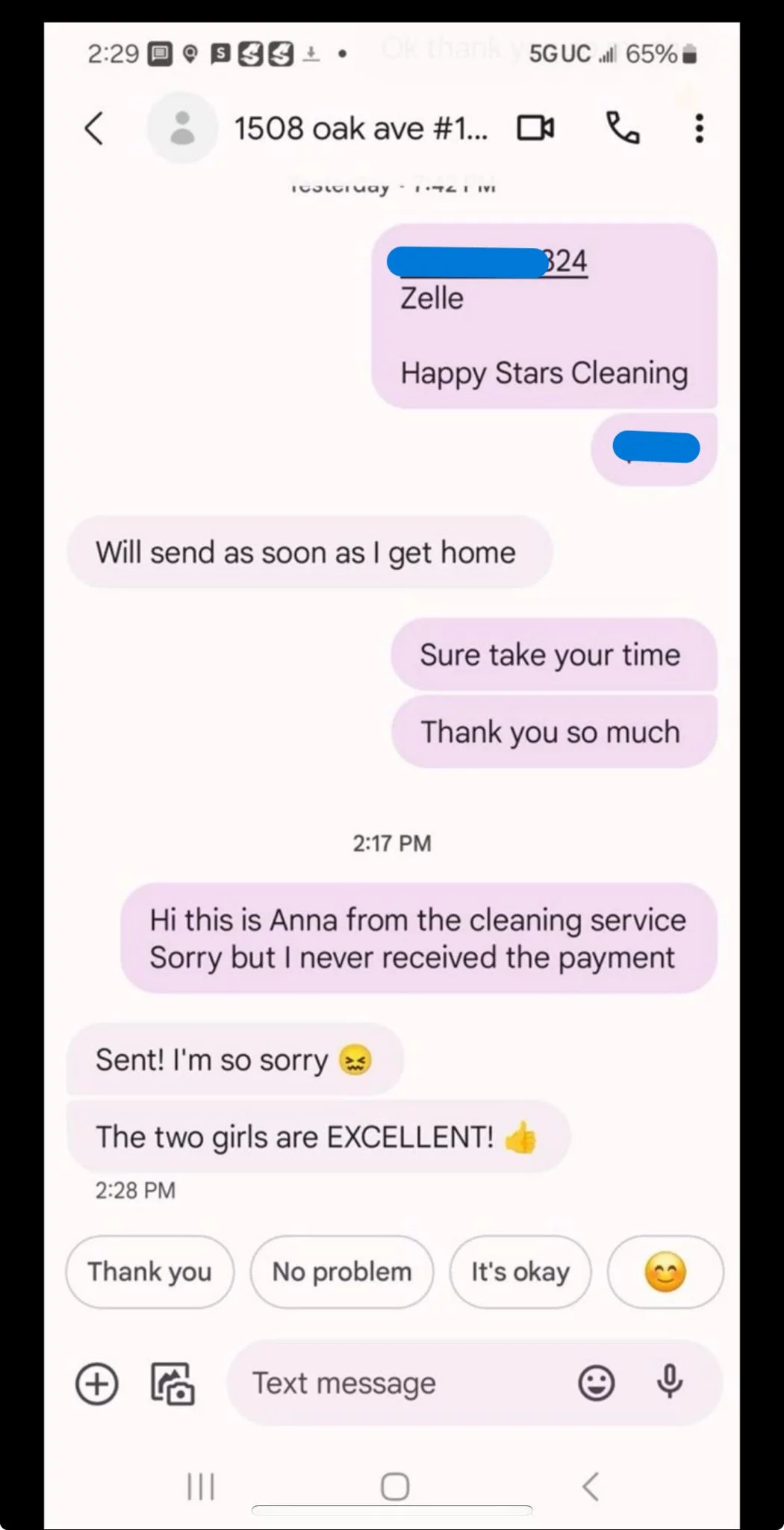
Task: Choose the 'No problem' suggested reply
Action: tap(341, 1272)
